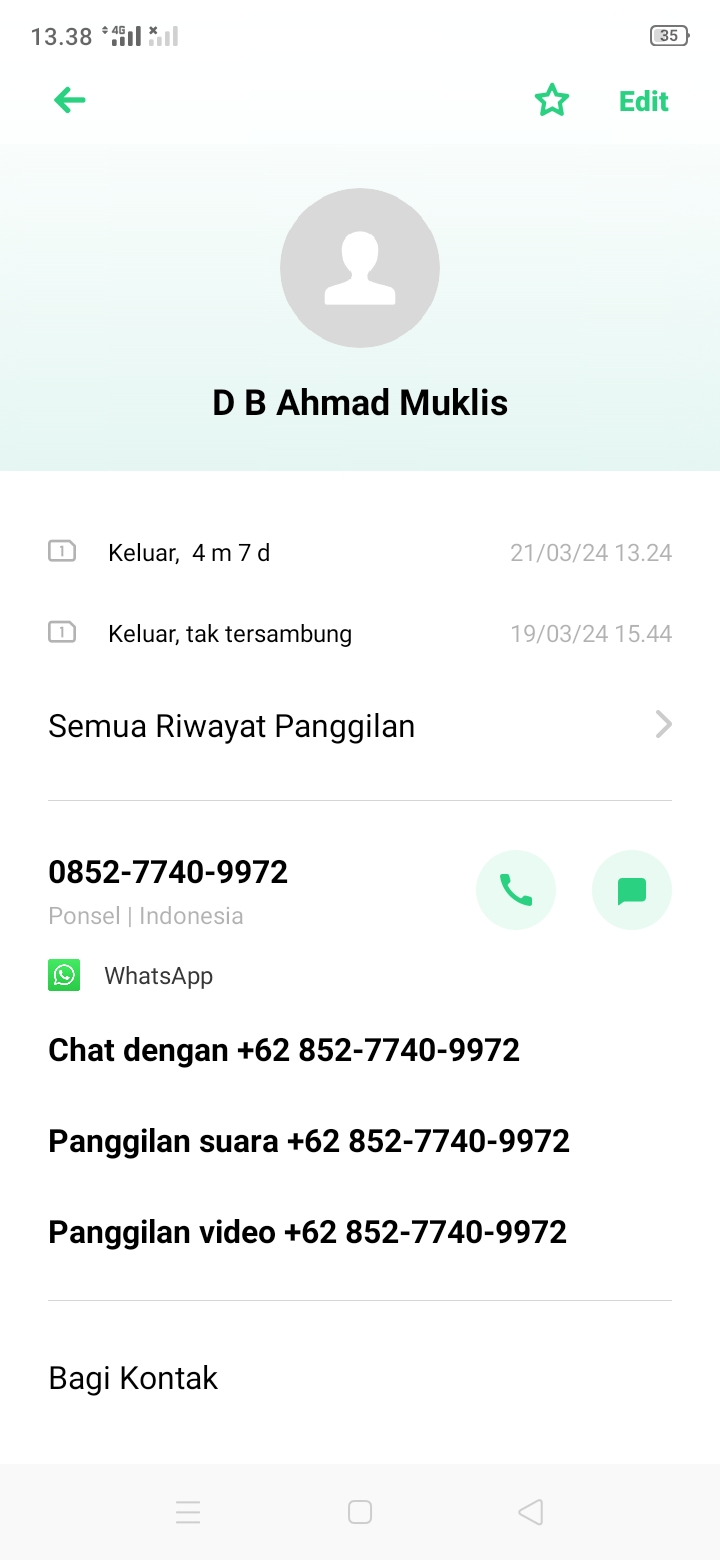Tap the contact name 'D B Ahmad Muklis'
720x1560 pixels.
coord(360,402)
